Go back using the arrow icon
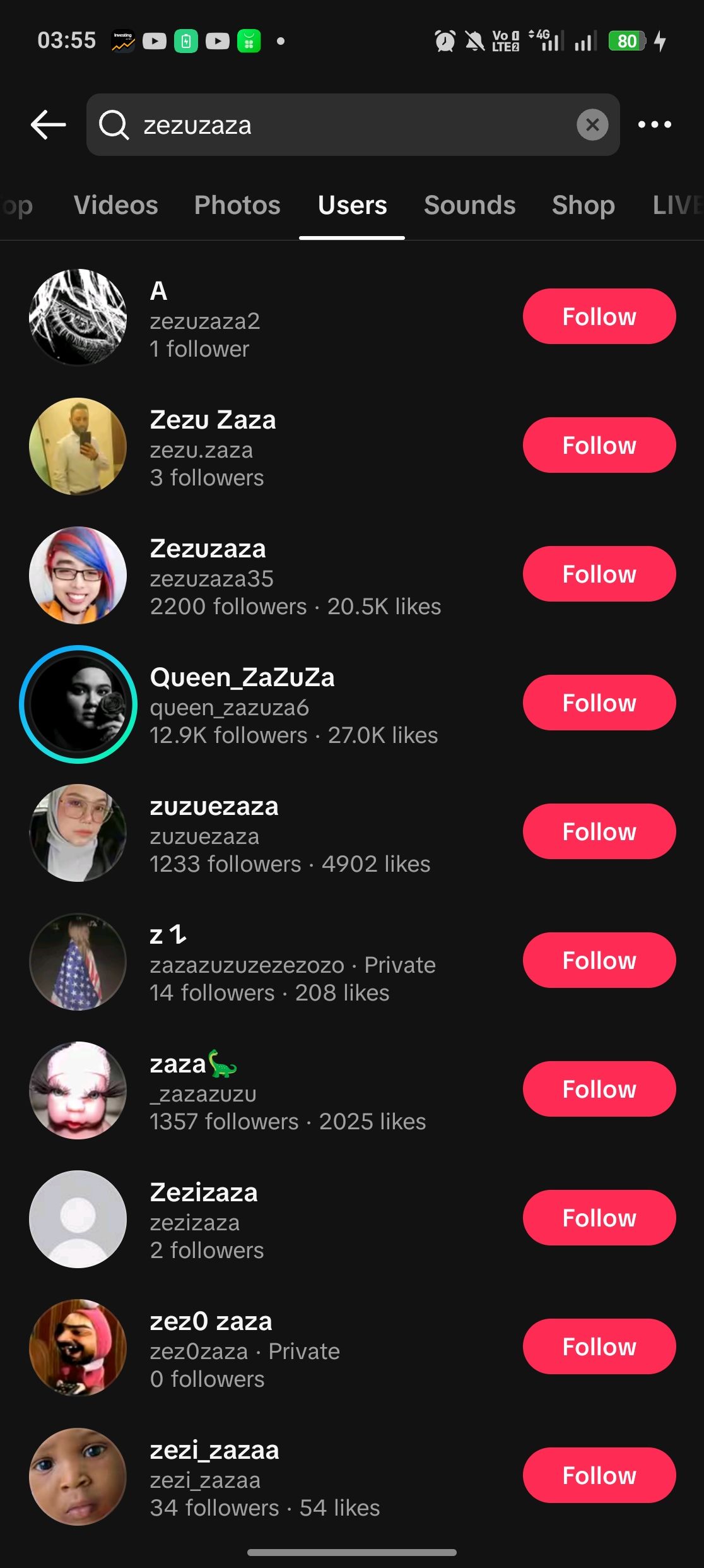Image resolution: width=704 pixels, height=1568 pixels. pyautogui.click(x=48, y=124)
